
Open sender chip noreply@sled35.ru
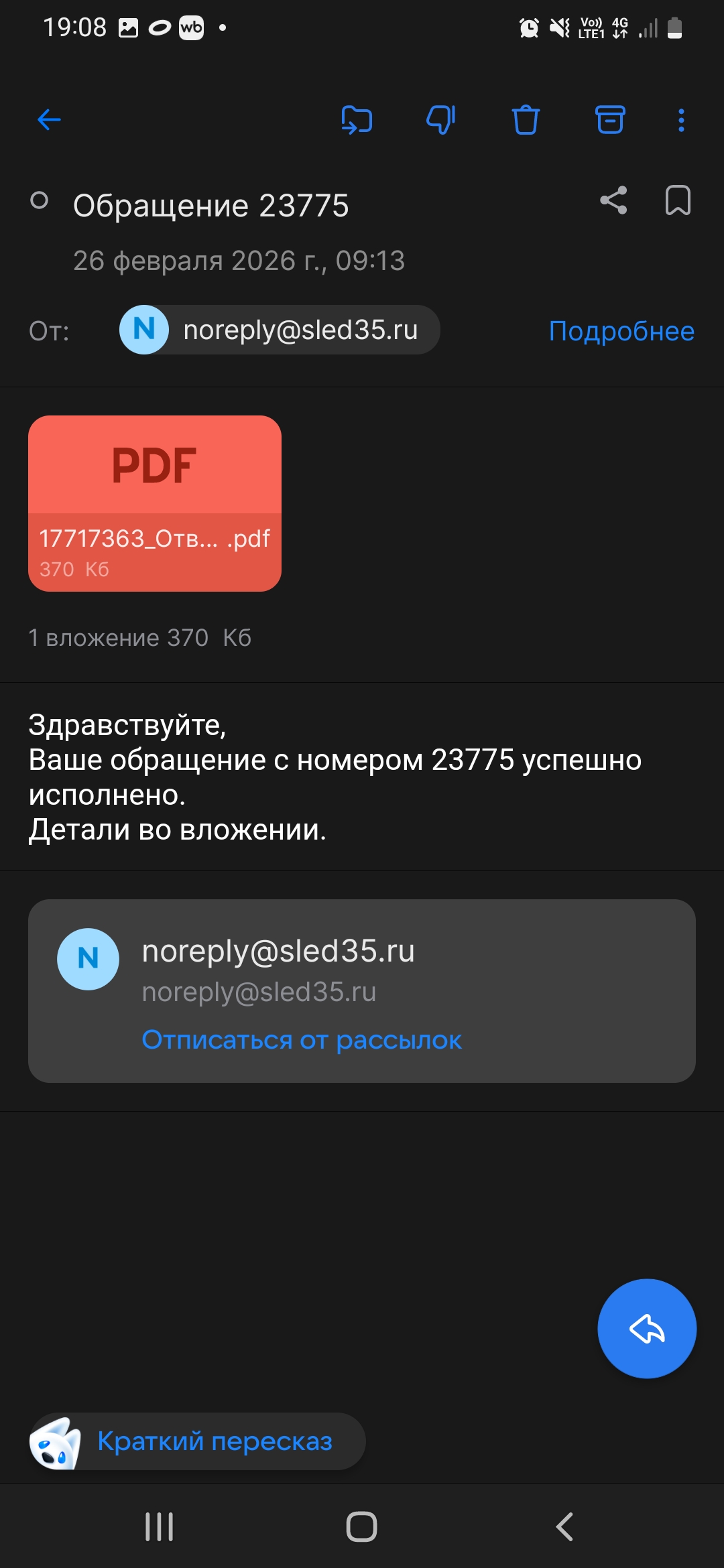coord(280,330)
